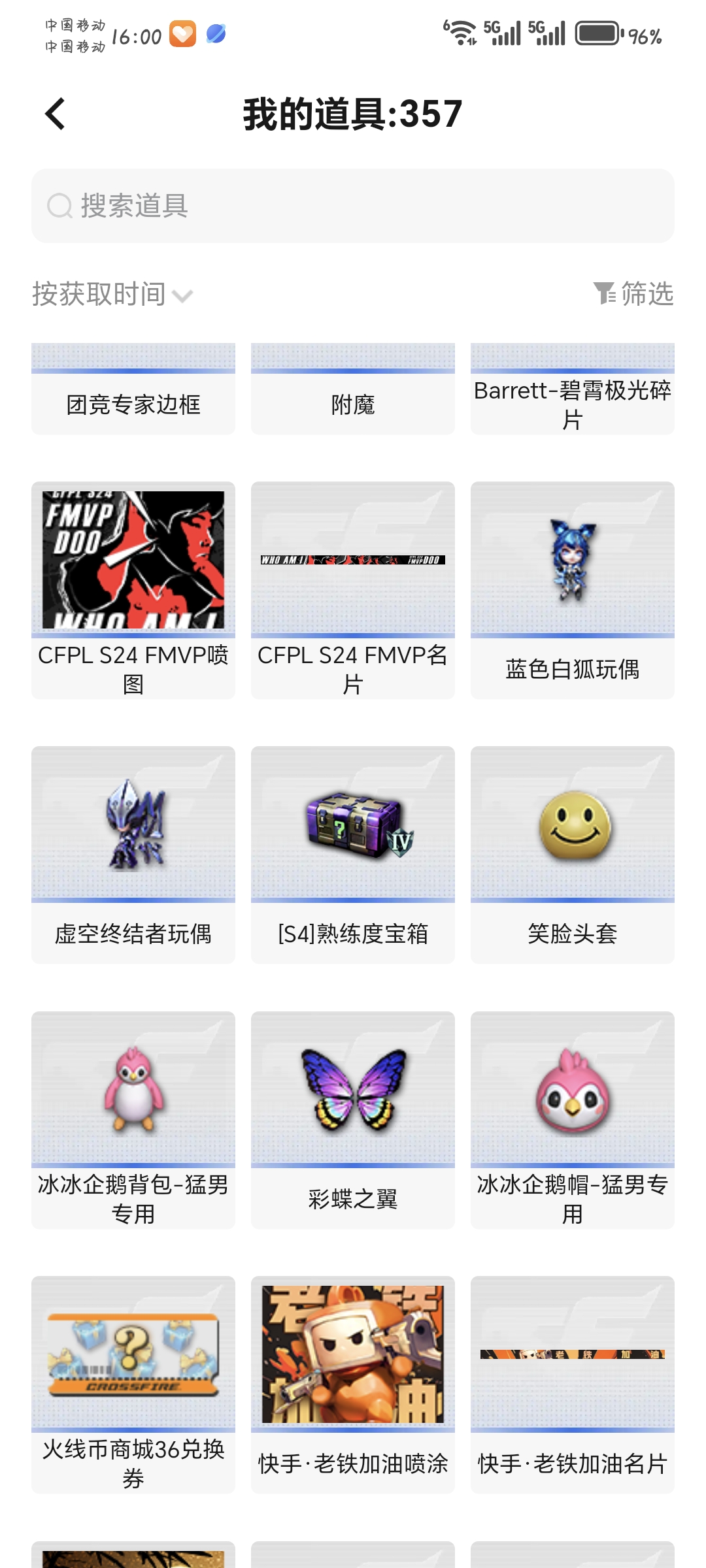Tap the [S4]熟练度宝箱 item
This screenshot has height=1568, width=706.
click(353, 855)
